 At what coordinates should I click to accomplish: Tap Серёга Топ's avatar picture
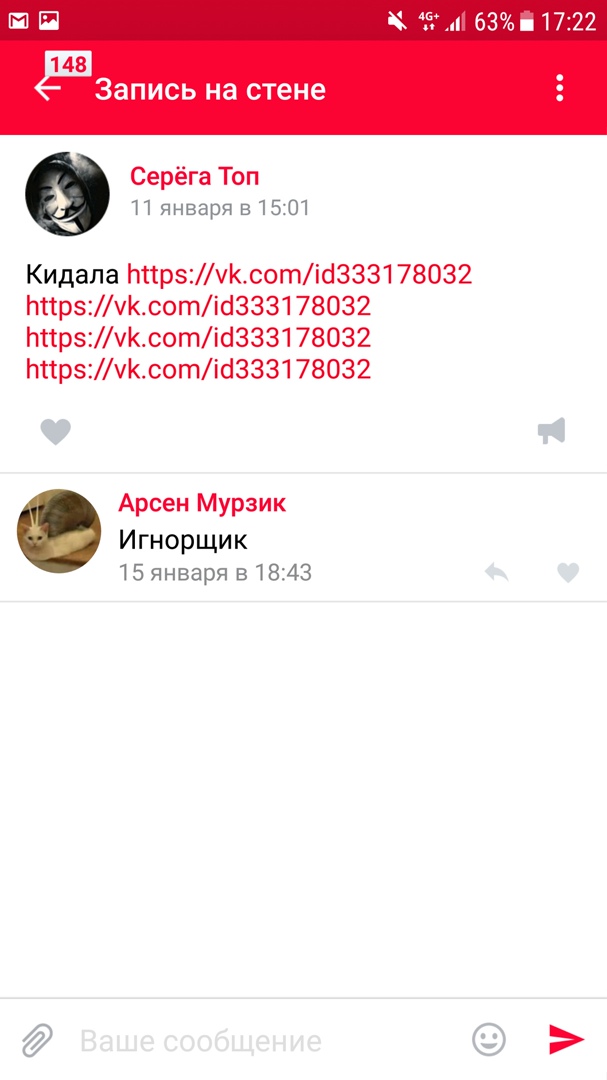[x=67, y=194]
